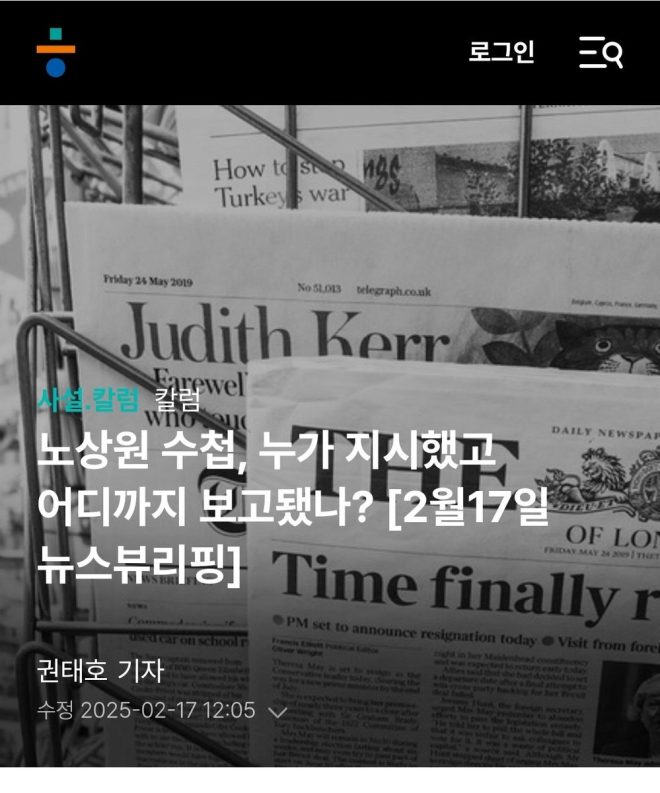Tap the 로그인 login link

coord(501,53)
